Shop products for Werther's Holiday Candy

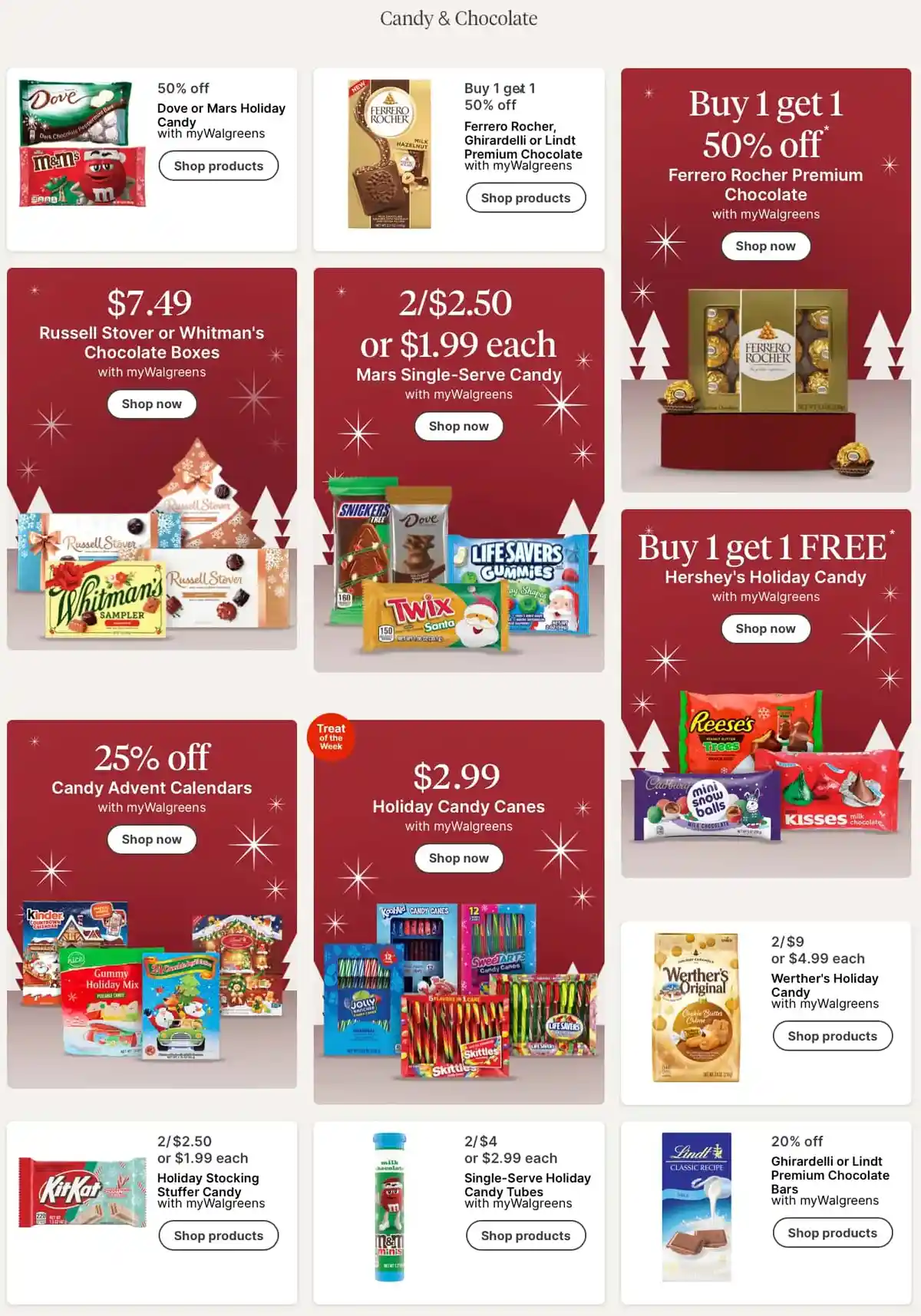point(832,1036)
